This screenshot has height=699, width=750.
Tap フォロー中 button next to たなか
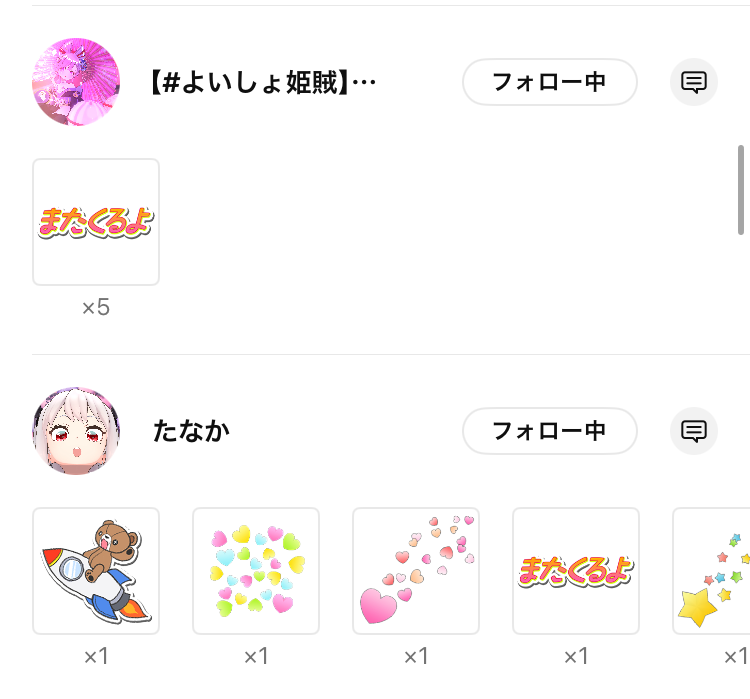coord(549,431)
